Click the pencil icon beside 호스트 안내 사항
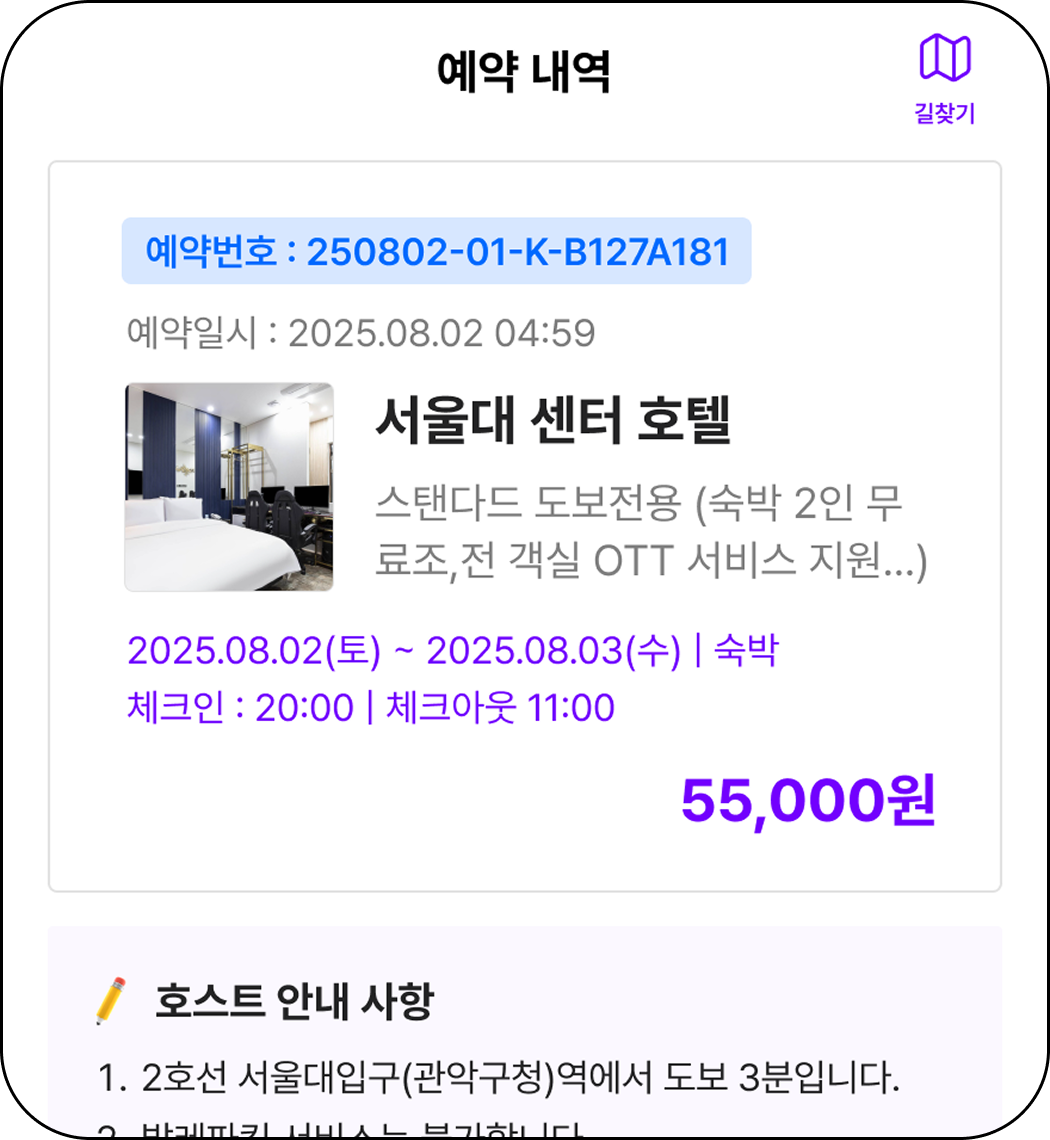 (x=110, y=998)
